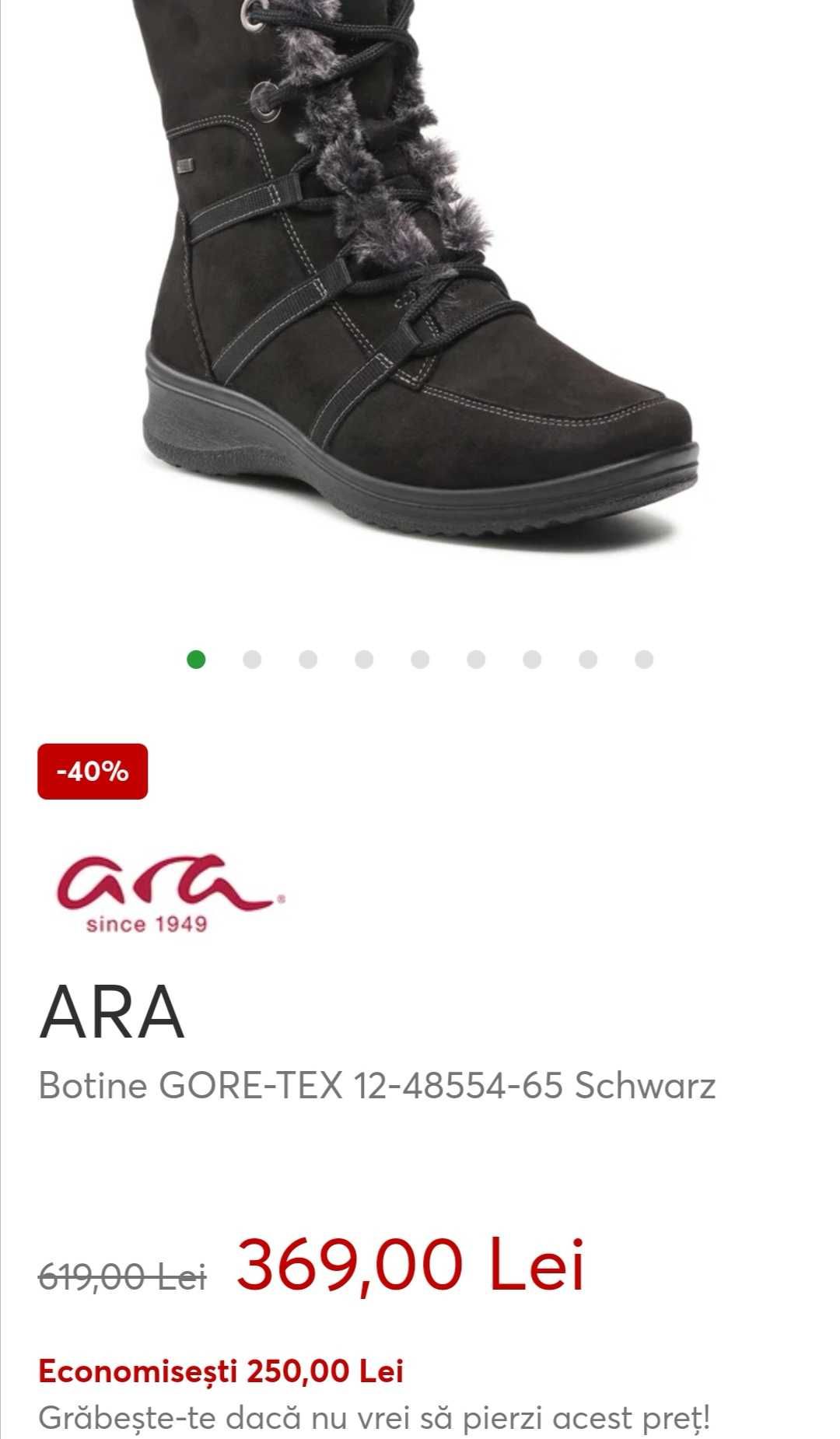
Task: Jump to the last image indicator dot
Action: click(x=644, y=660)
